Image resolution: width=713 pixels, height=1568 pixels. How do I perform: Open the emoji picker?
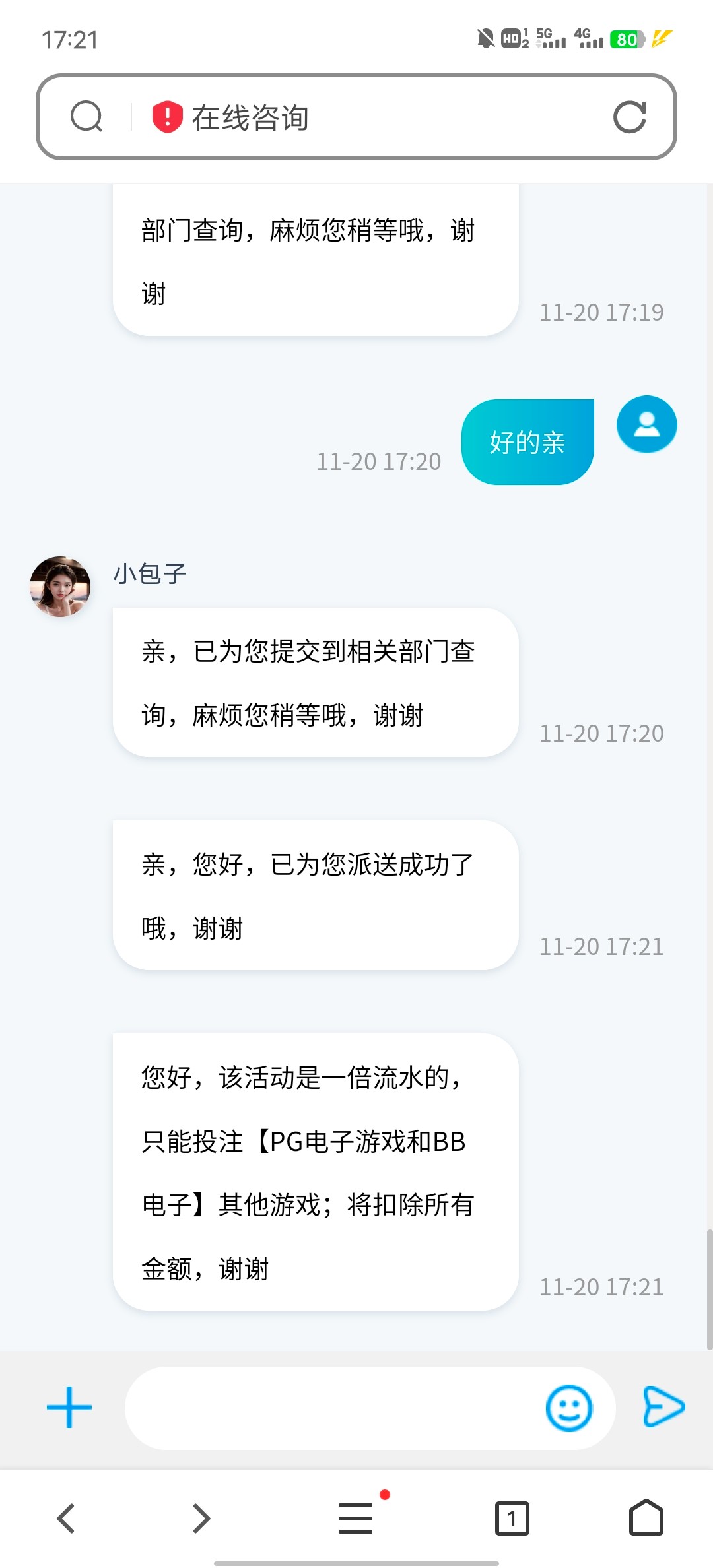(x=568, y=1406)
